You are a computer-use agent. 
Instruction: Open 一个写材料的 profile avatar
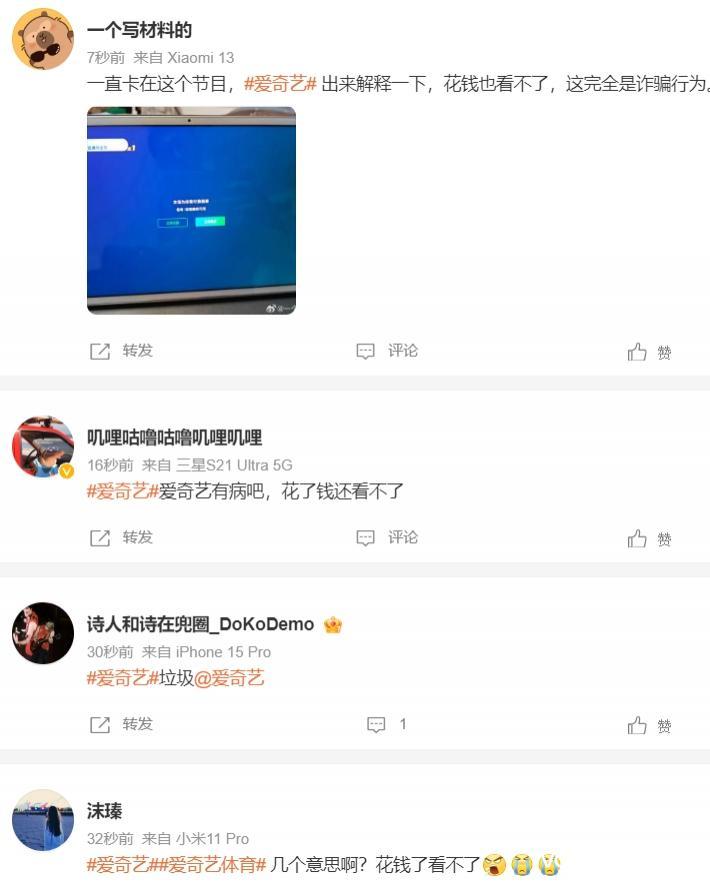click(42, 39)
